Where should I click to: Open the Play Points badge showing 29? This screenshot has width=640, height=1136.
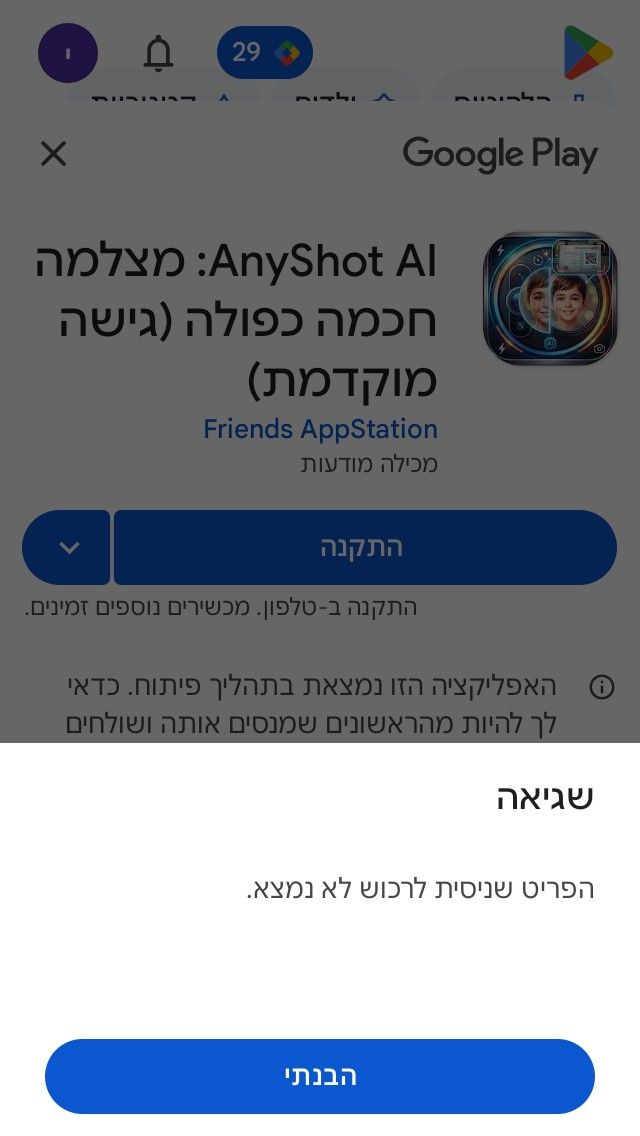pyautogui.click(x=265, y=53)
